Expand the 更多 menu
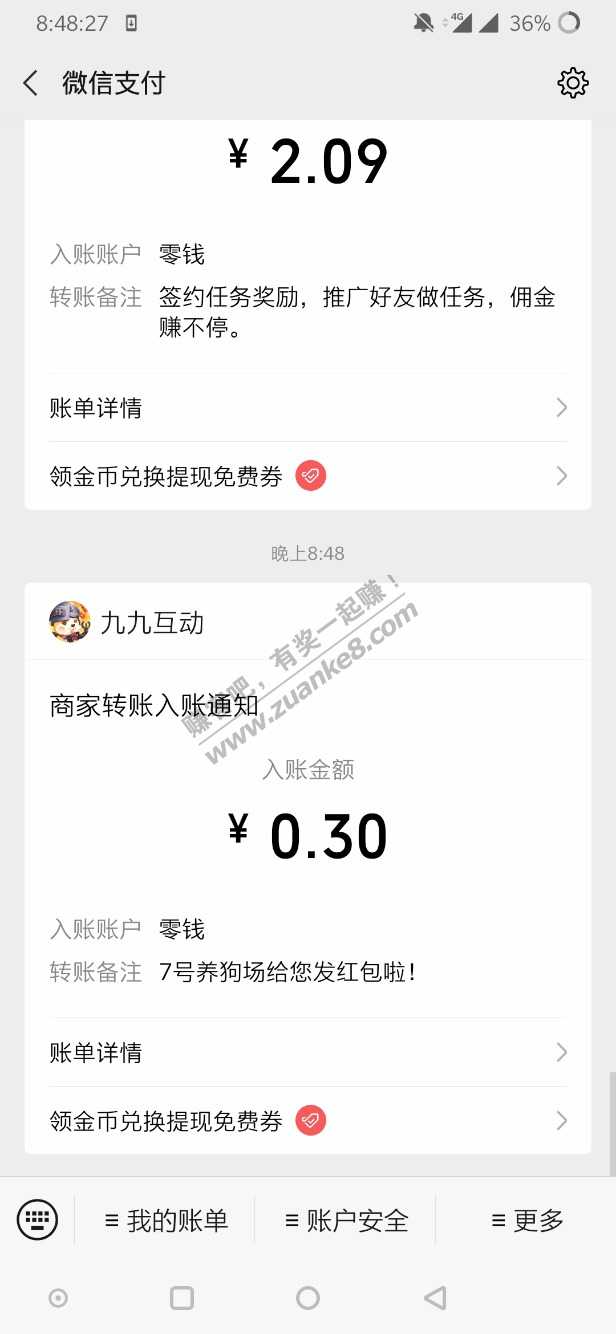Viewport: 616px width, 1334px height. [x=527, y=1220]
